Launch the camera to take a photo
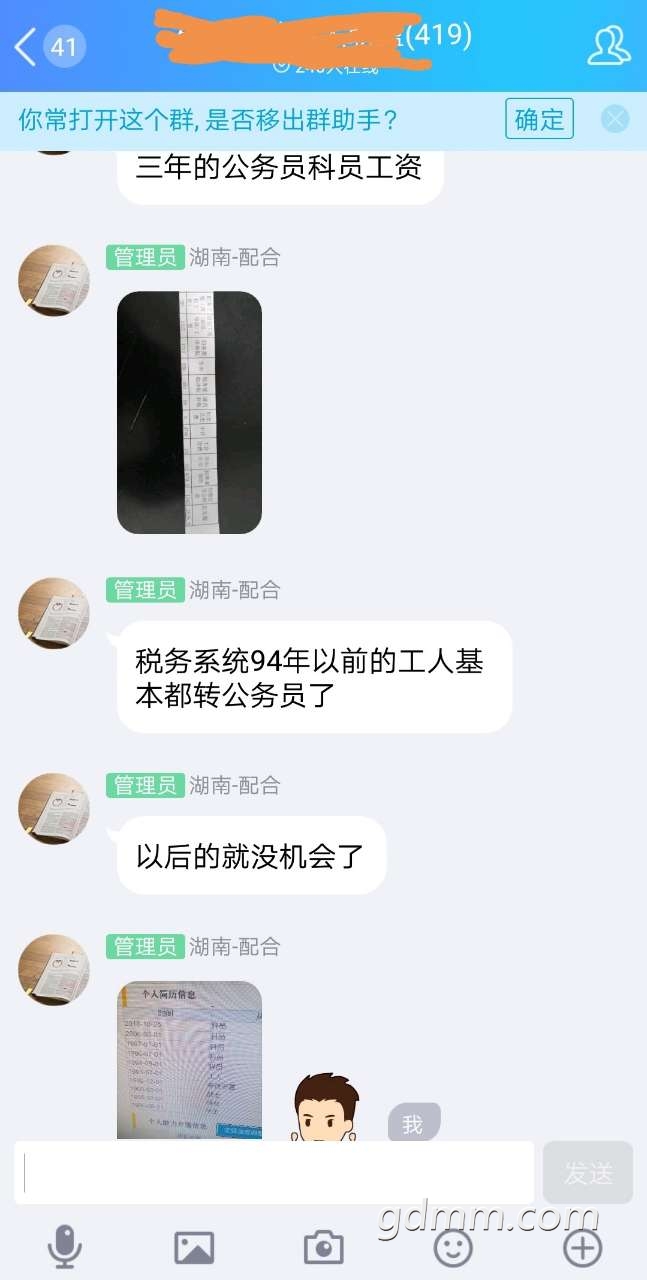647x1280 pixels. 323,1247
